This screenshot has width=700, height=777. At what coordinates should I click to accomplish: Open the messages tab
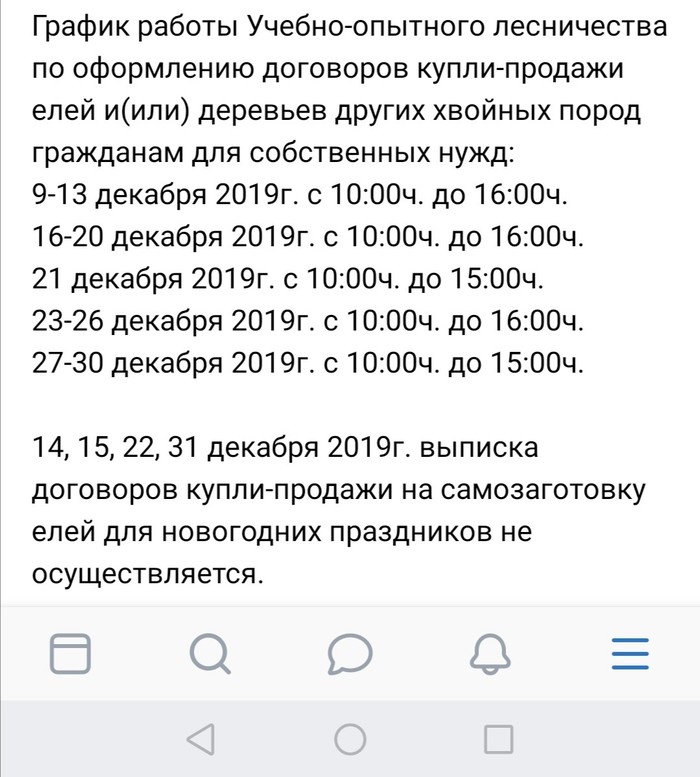coord(350,653)
